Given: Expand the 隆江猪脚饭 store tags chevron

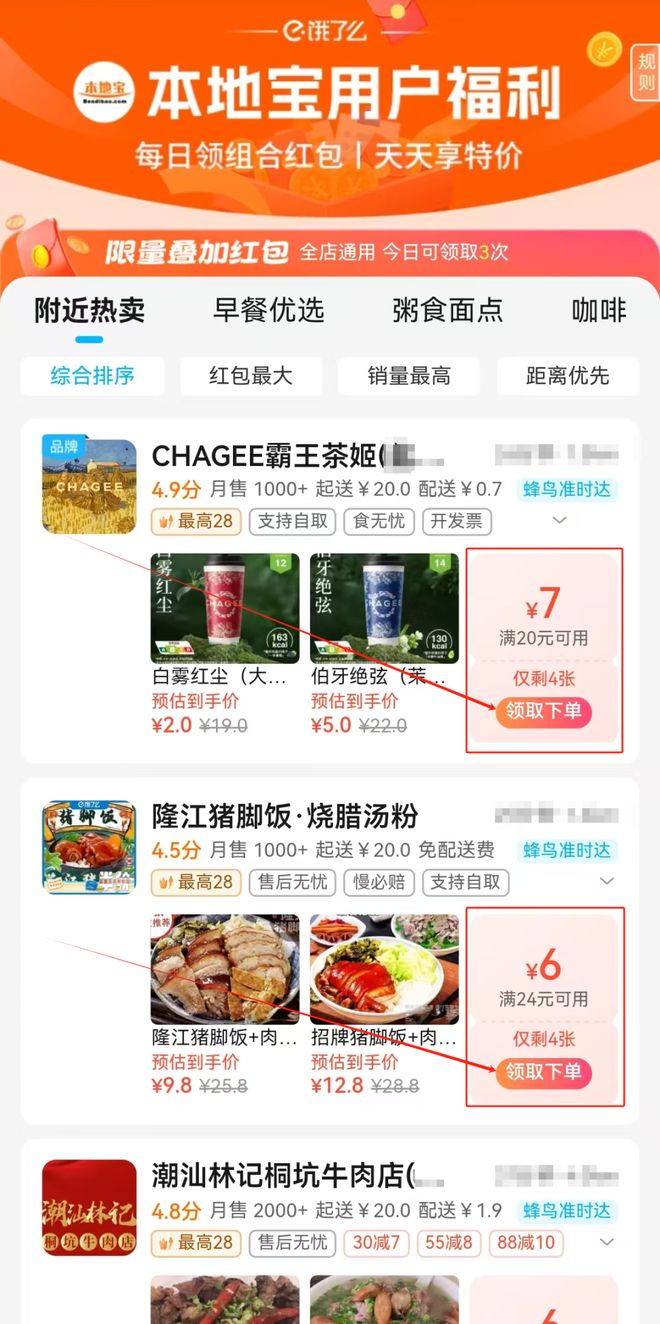Looking at the screenshot, I should 606,881.
